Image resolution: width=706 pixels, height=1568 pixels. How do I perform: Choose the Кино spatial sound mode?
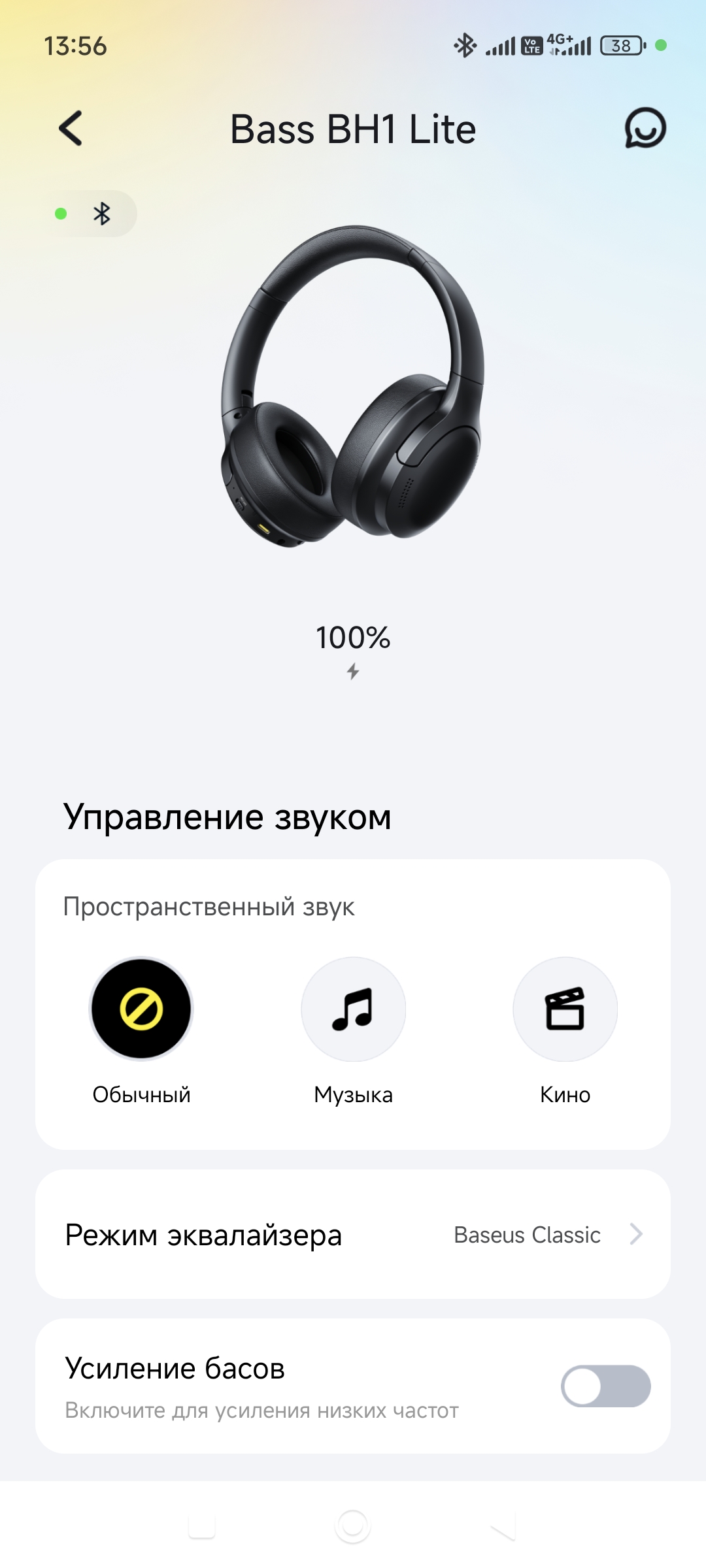tap(565, 1009)
